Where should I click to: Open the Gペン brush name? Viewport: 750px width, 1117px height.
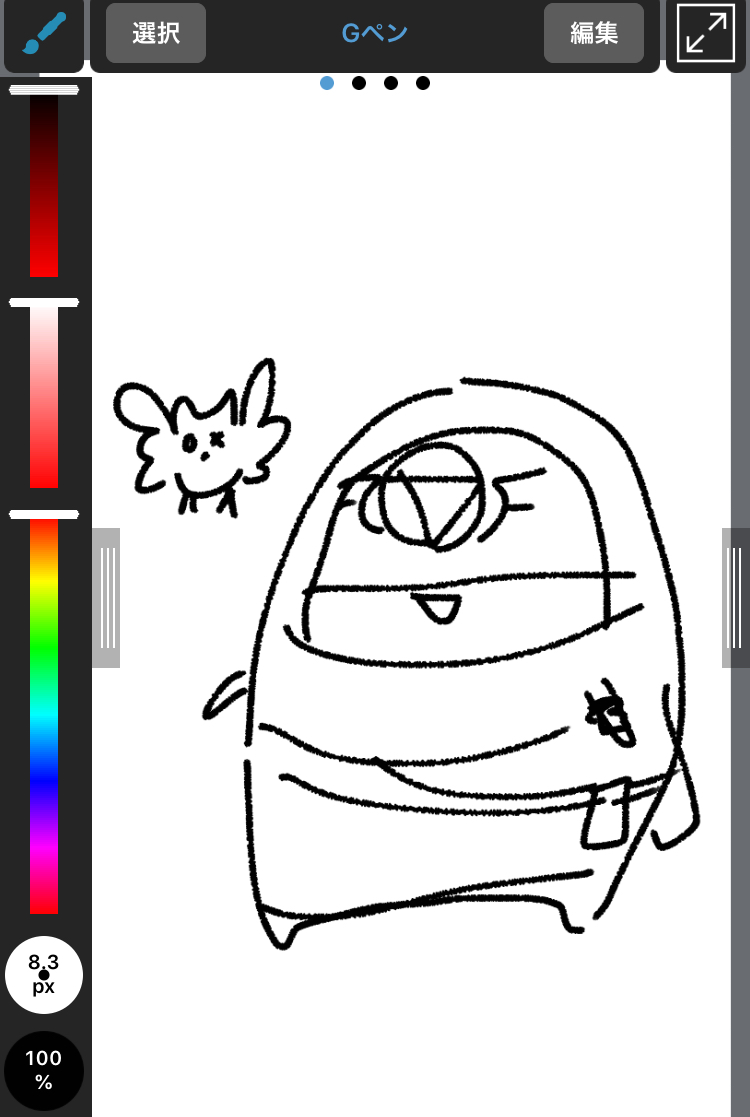pos(375,33)
